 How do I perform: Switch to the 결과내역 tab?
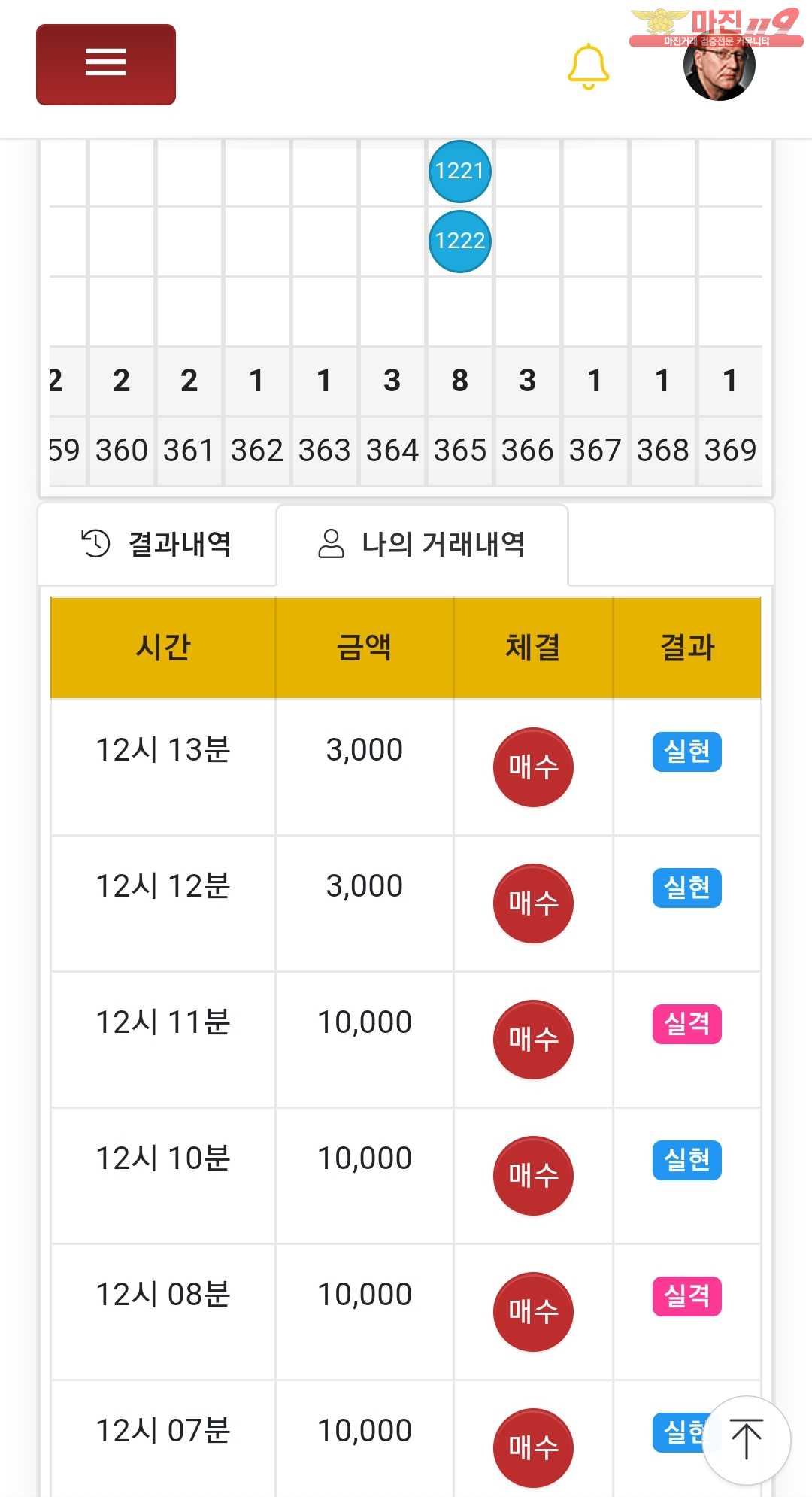click(x=157, y=544)
